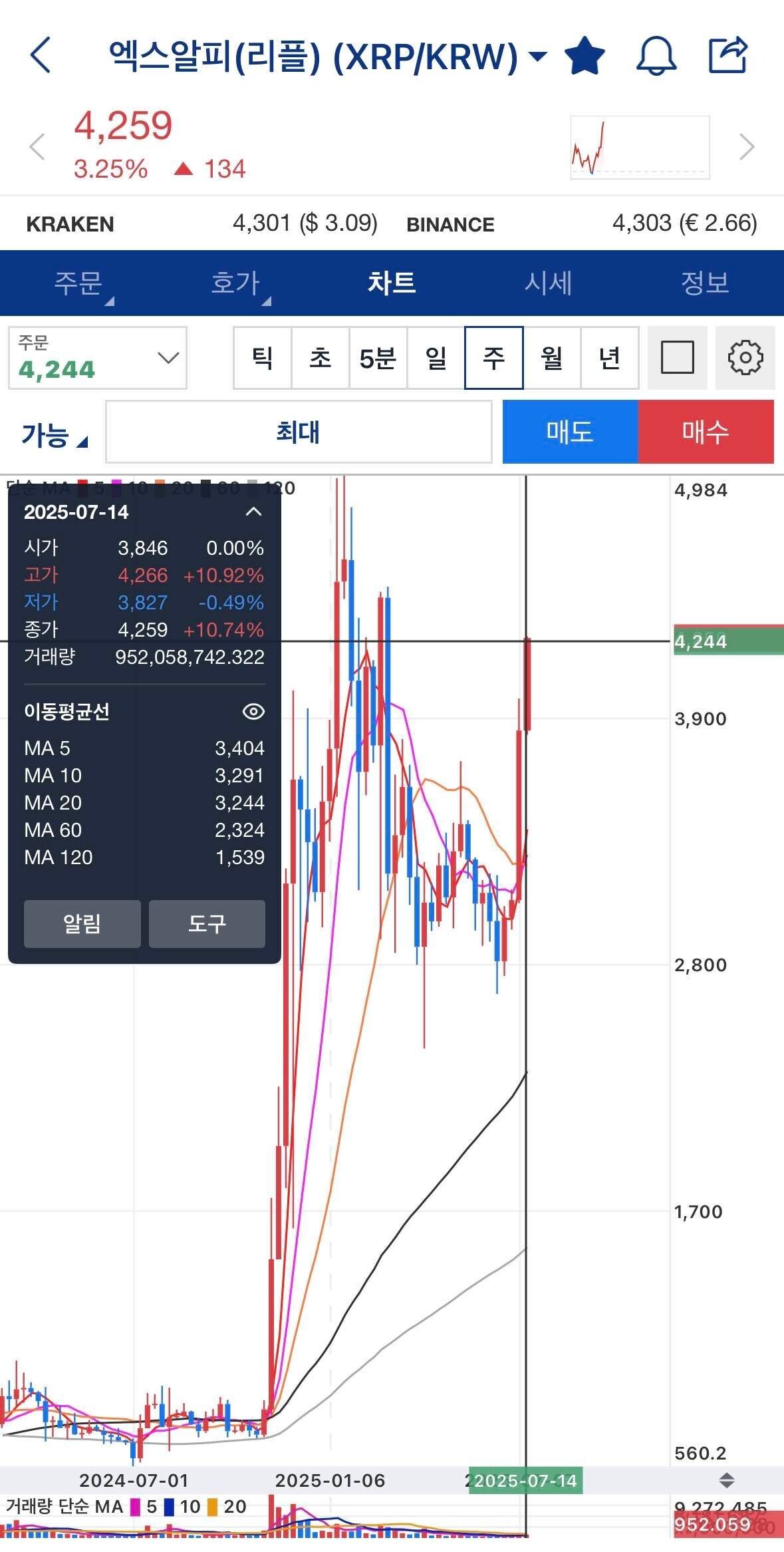Go to the next coin arrow

click(x=747, y=147)
